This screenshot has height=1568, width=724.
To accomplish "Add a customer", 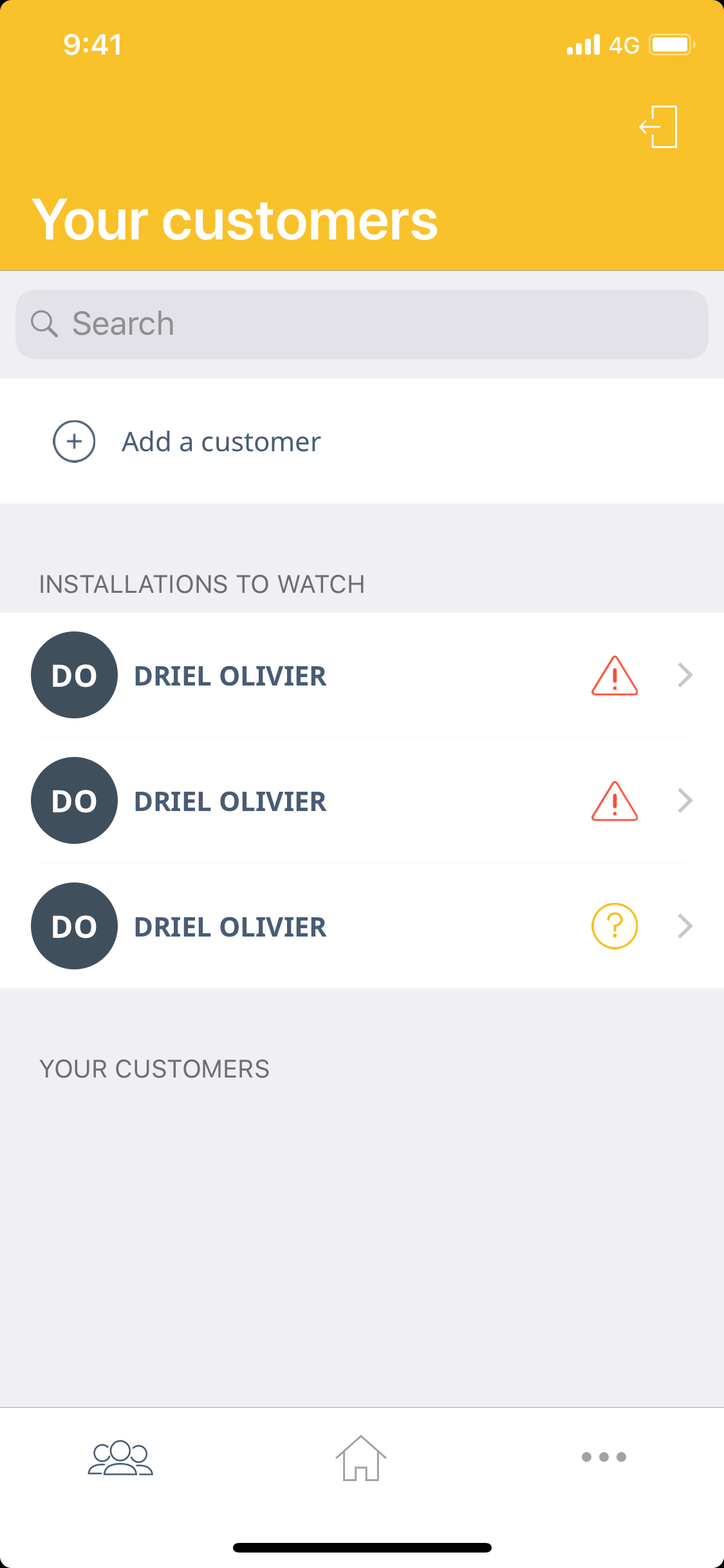I will point(221,442).
